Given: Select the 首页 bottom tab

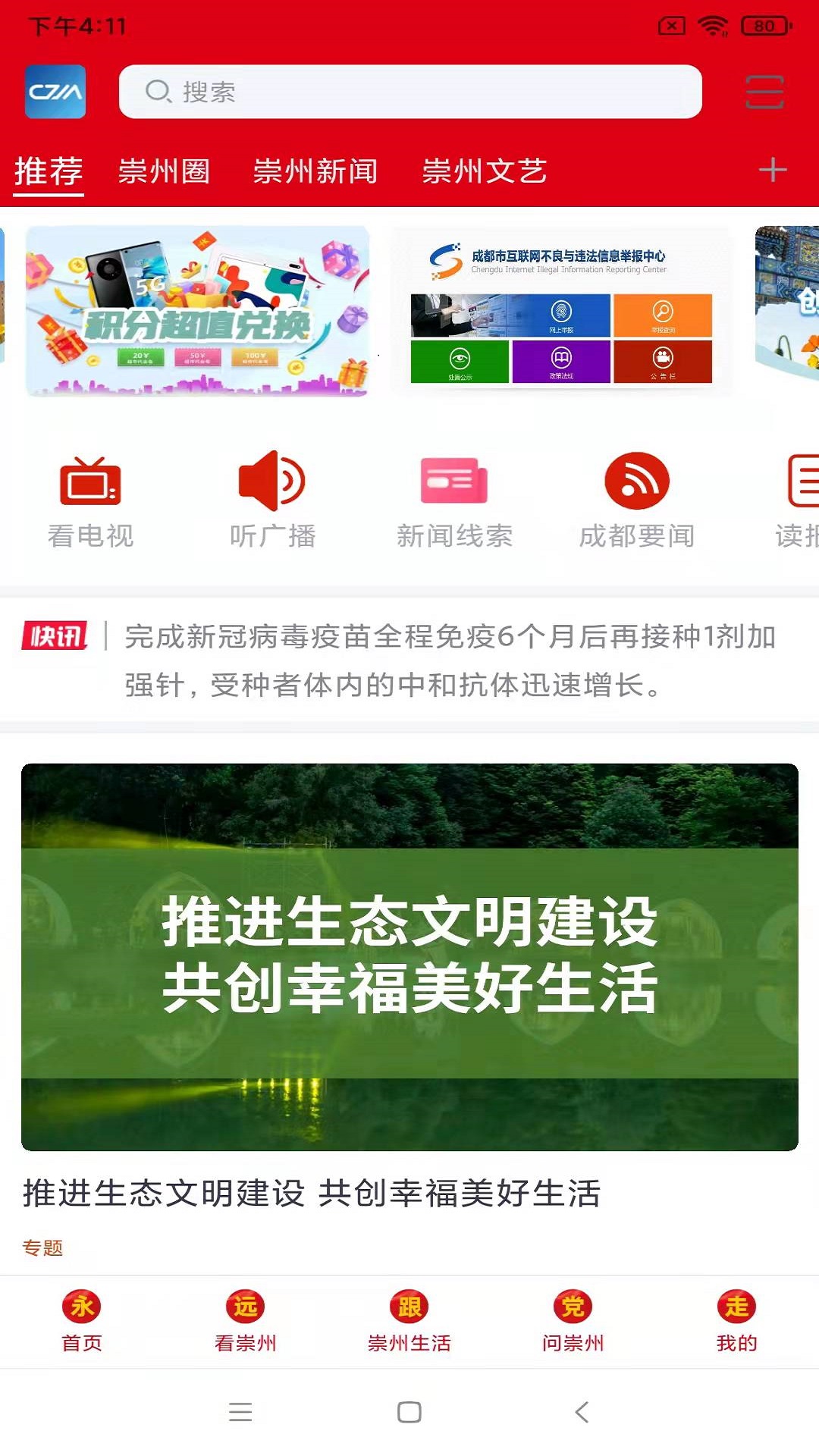Looking at the screenshot, I should [82, 1321].
